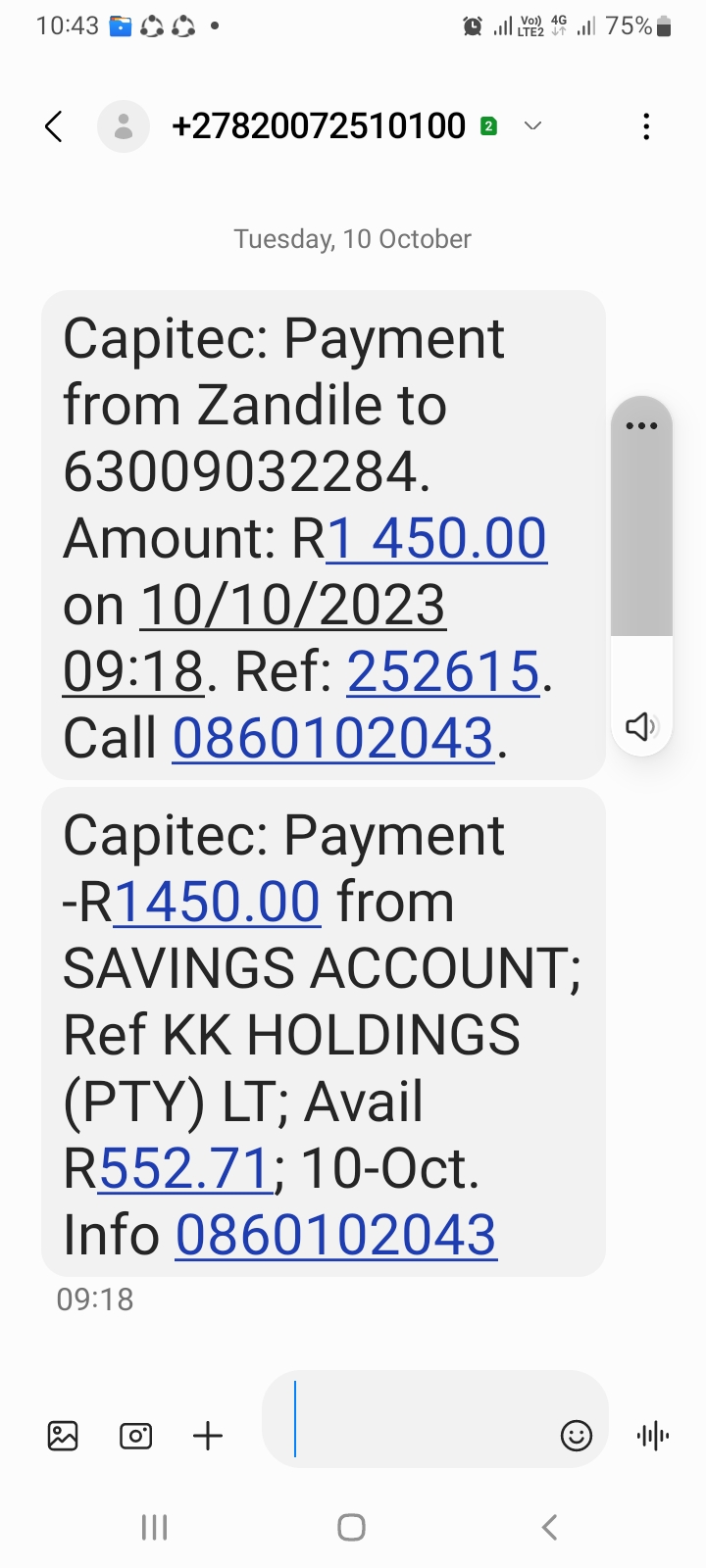Go back to the conversations list
Viewport: 706px width, 1568px height.
tap(54, 126)
